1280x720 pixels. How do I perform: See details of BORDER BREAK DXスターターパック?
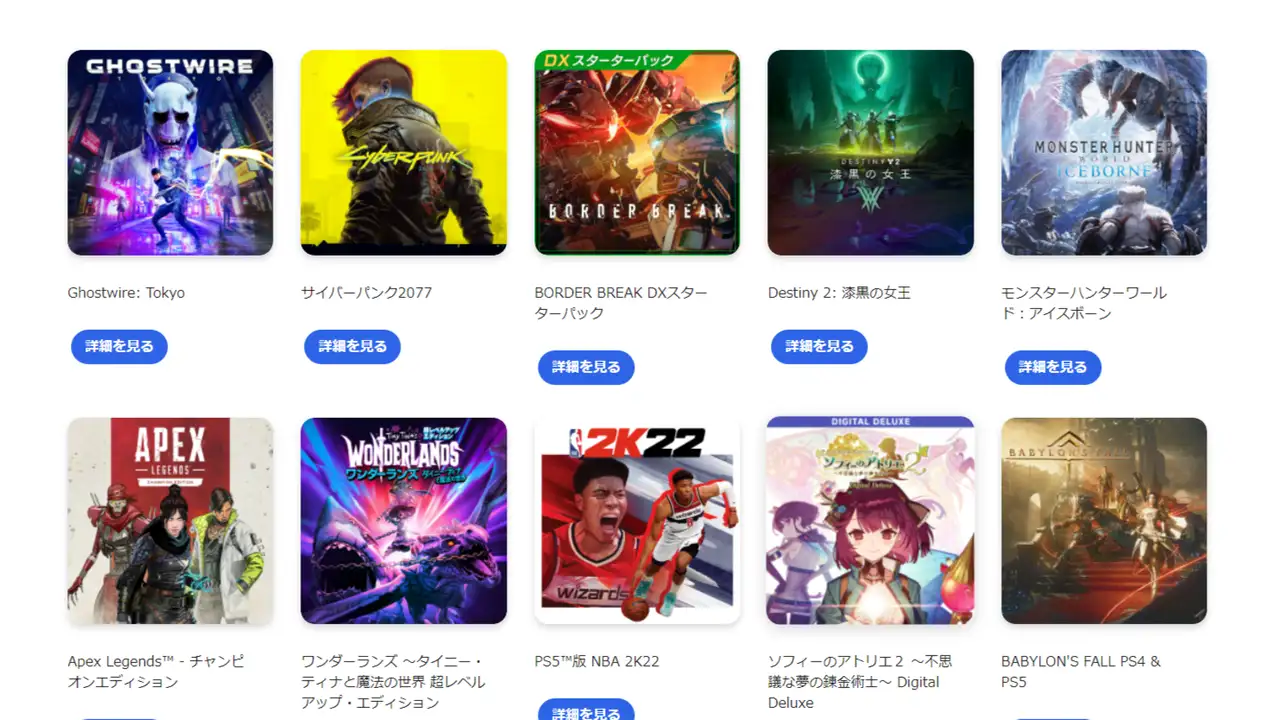586,367
